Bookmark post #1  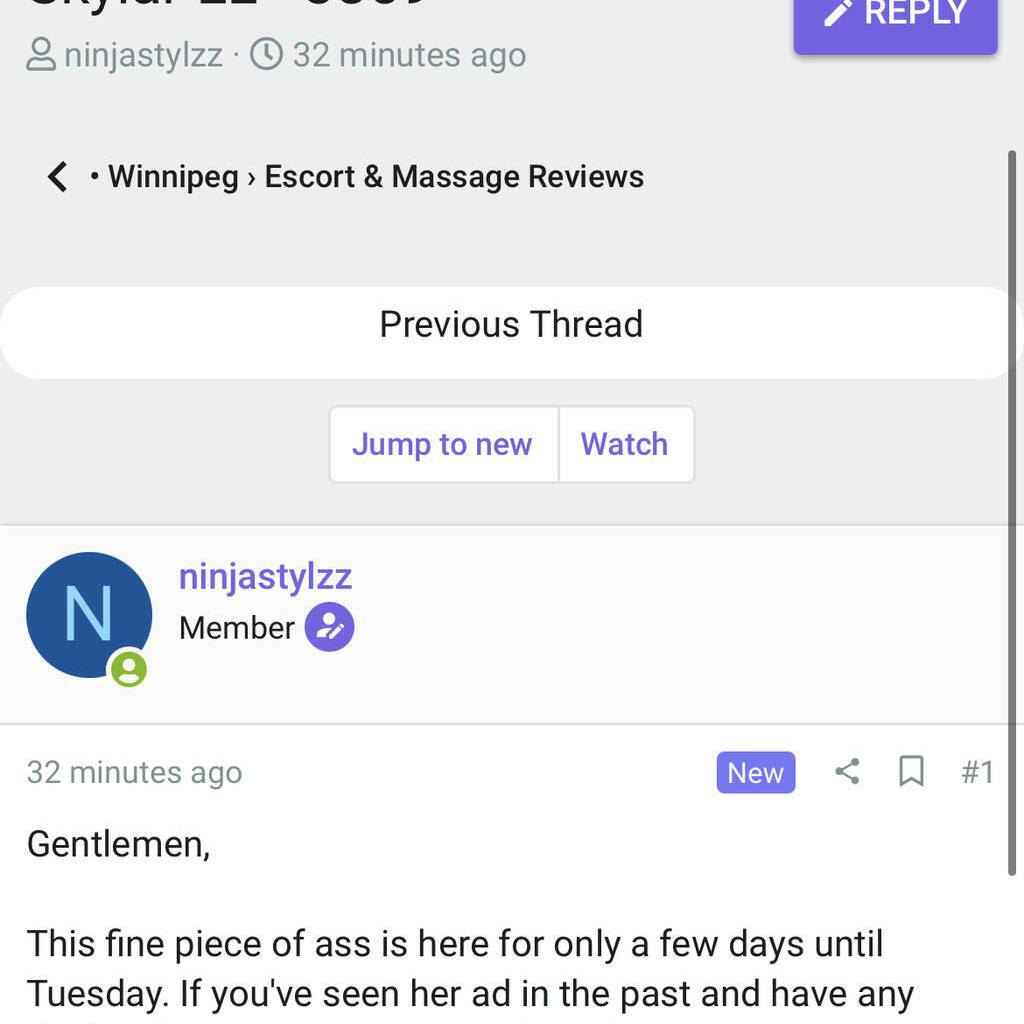(x=911, y=772)
